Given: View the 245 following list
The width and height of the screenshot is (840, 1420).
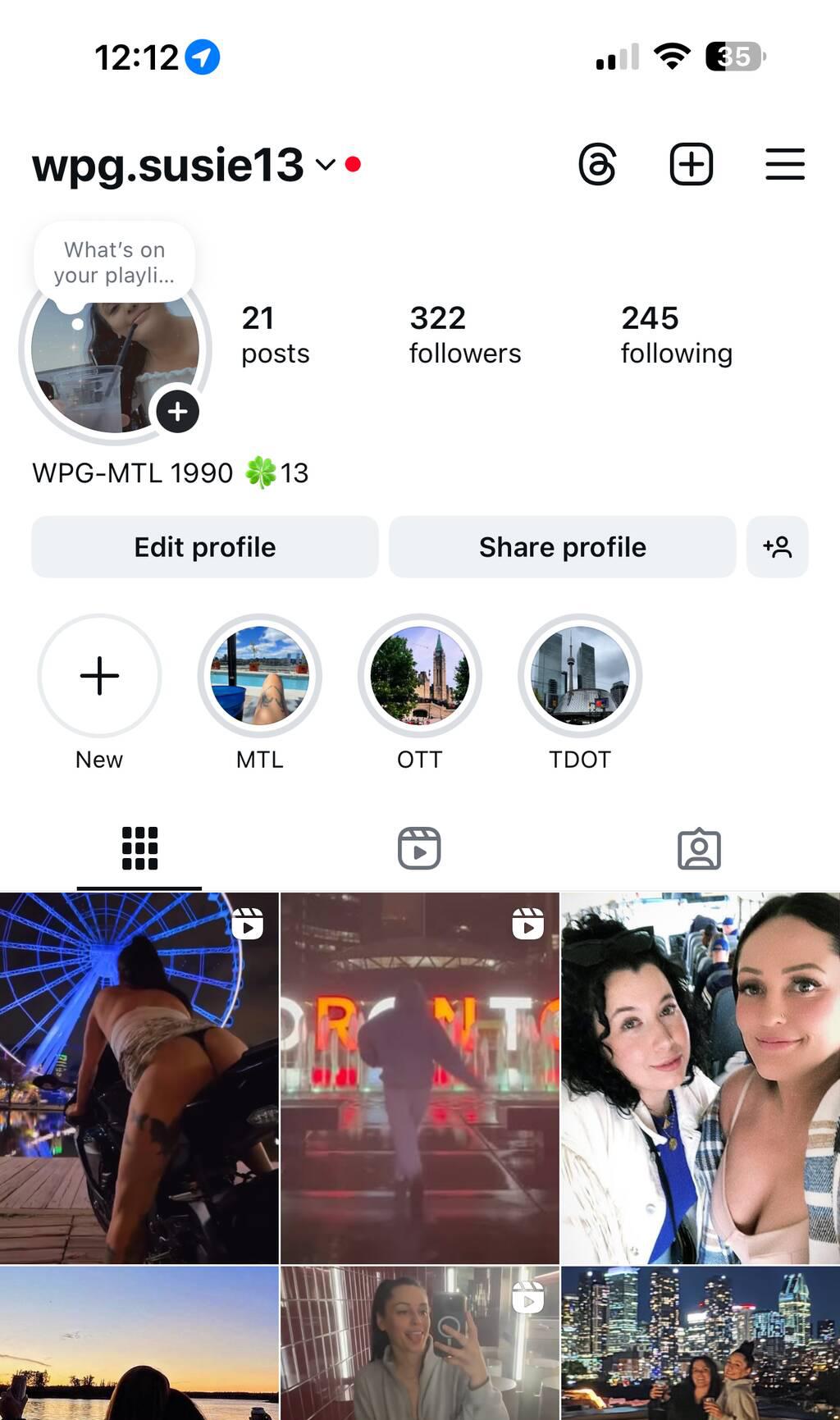Looking at the screenshot, I should point(676,335).
